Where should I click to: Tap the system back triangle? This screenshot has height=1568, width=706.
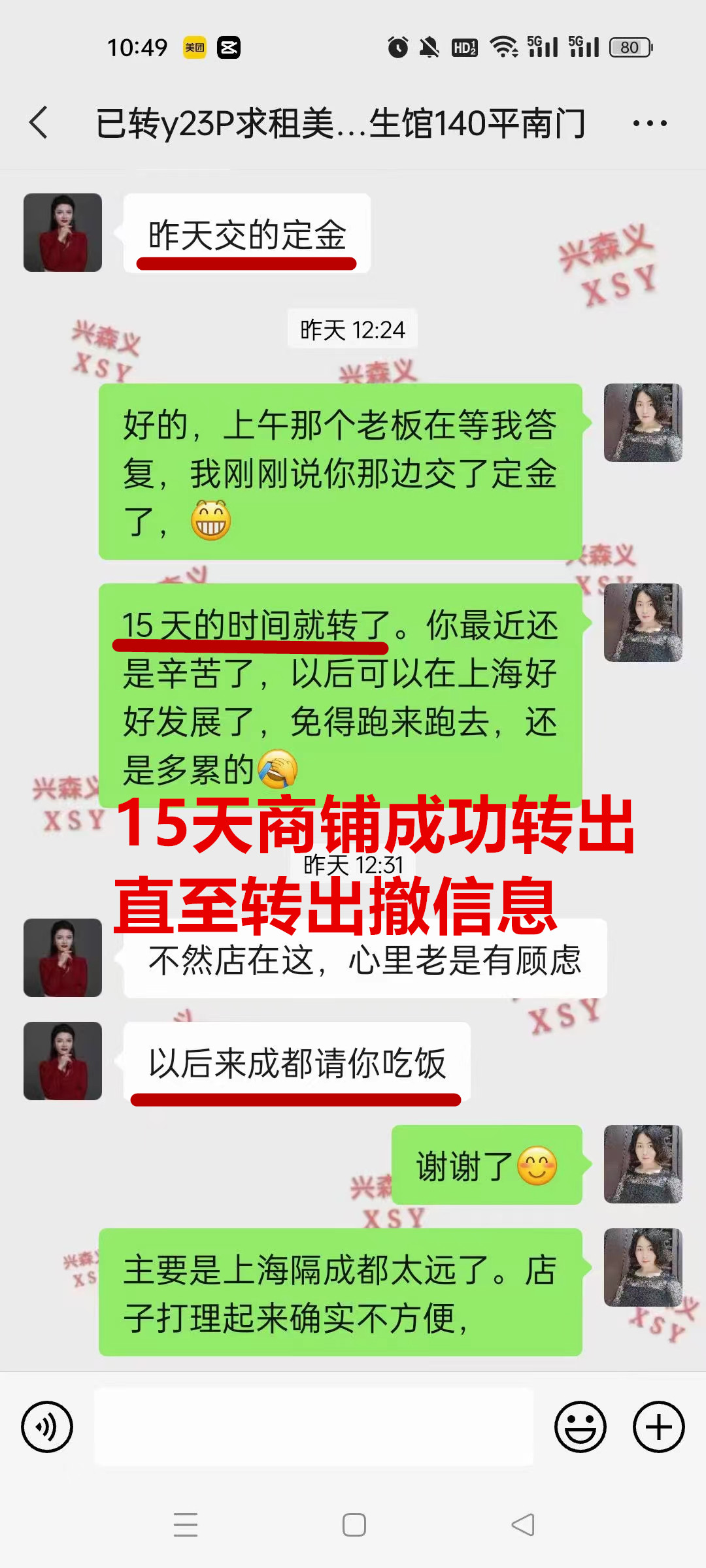tap(523, 1525)
